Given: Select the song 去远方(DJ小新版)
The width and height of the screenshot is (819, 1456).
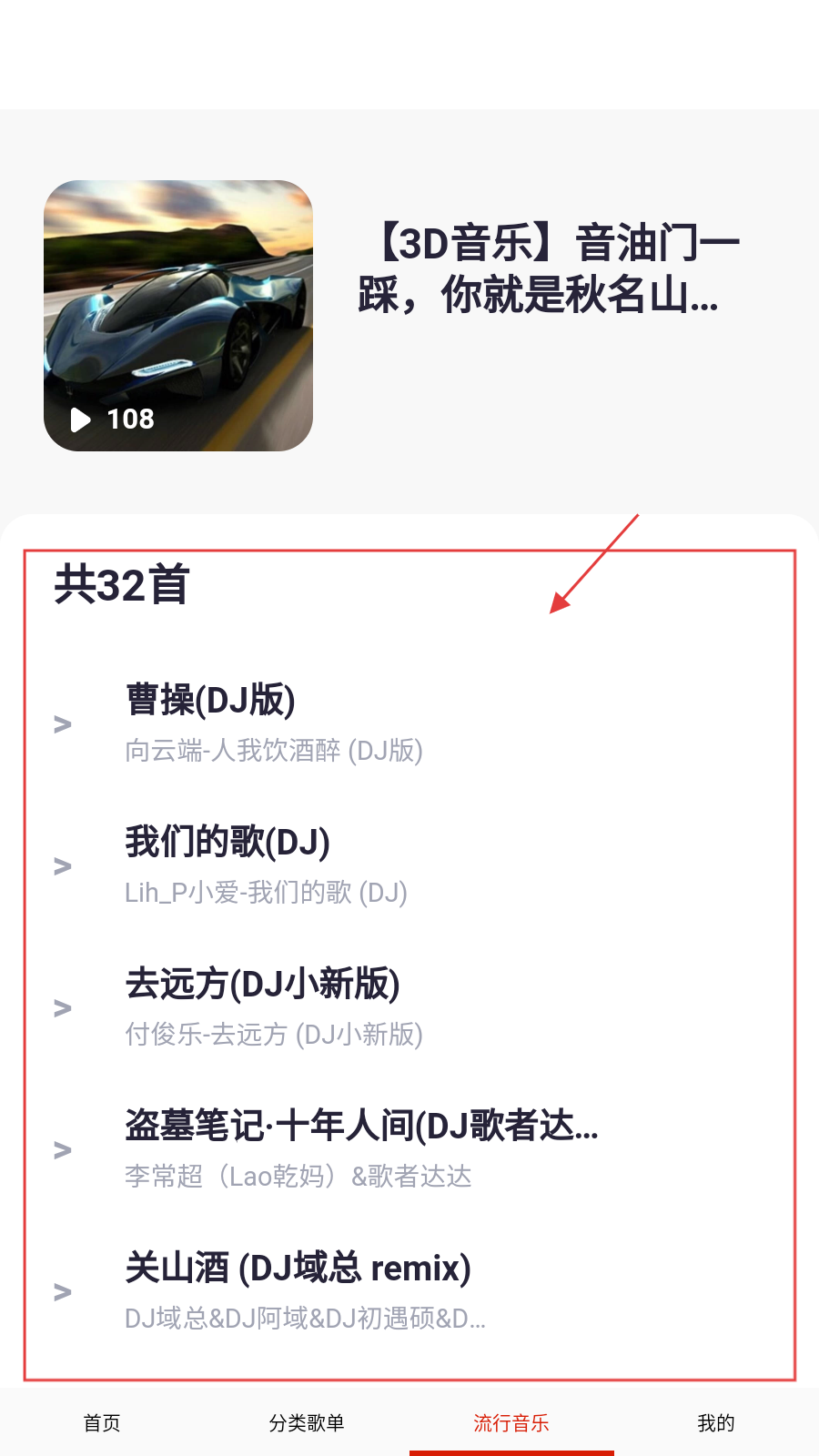Looking at the screenshot, I should [273, 1007].
